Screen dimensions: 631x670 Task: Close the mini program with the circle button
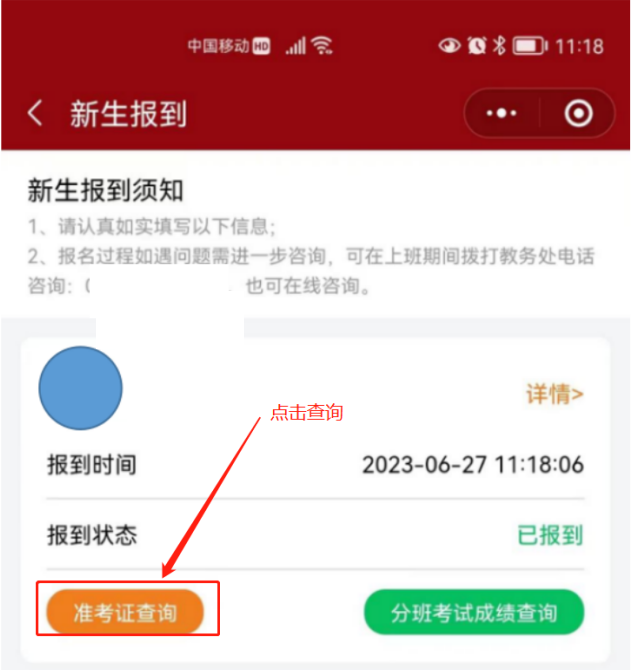point(578,114)
